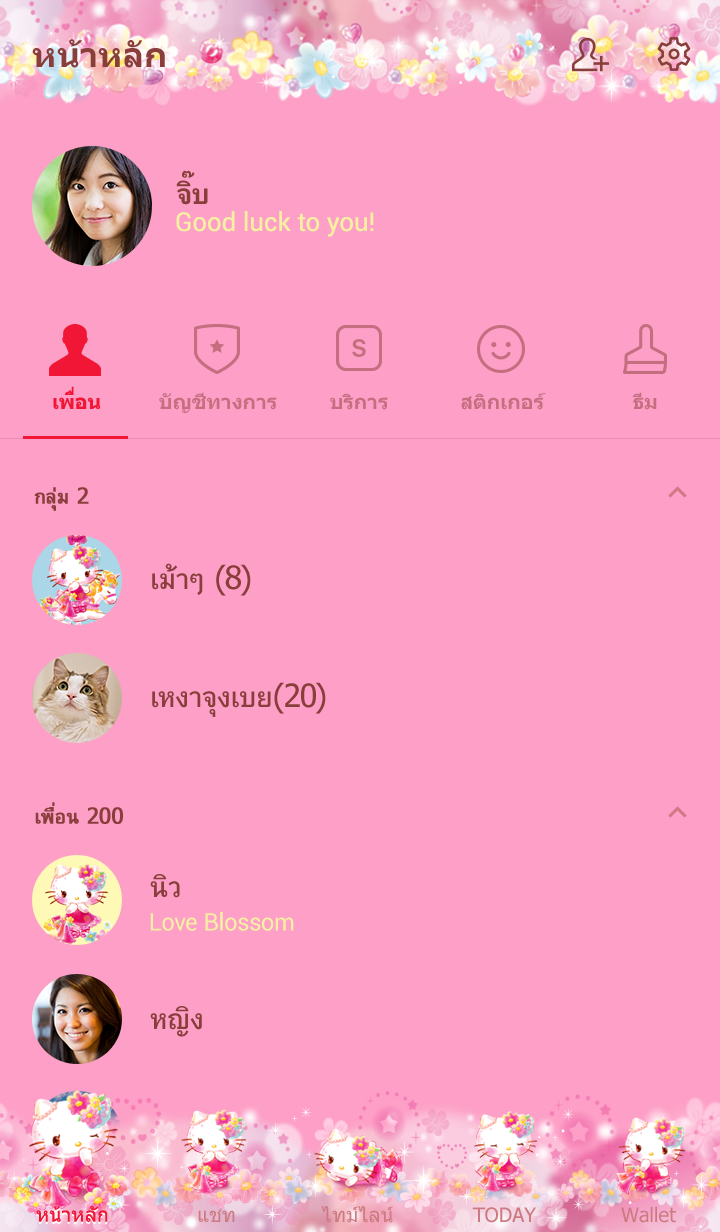This screenshot has width=720, height=1232.
Task: Open friend หญิง's profile
Action: pyautogui.click(x=175, y=1019)
